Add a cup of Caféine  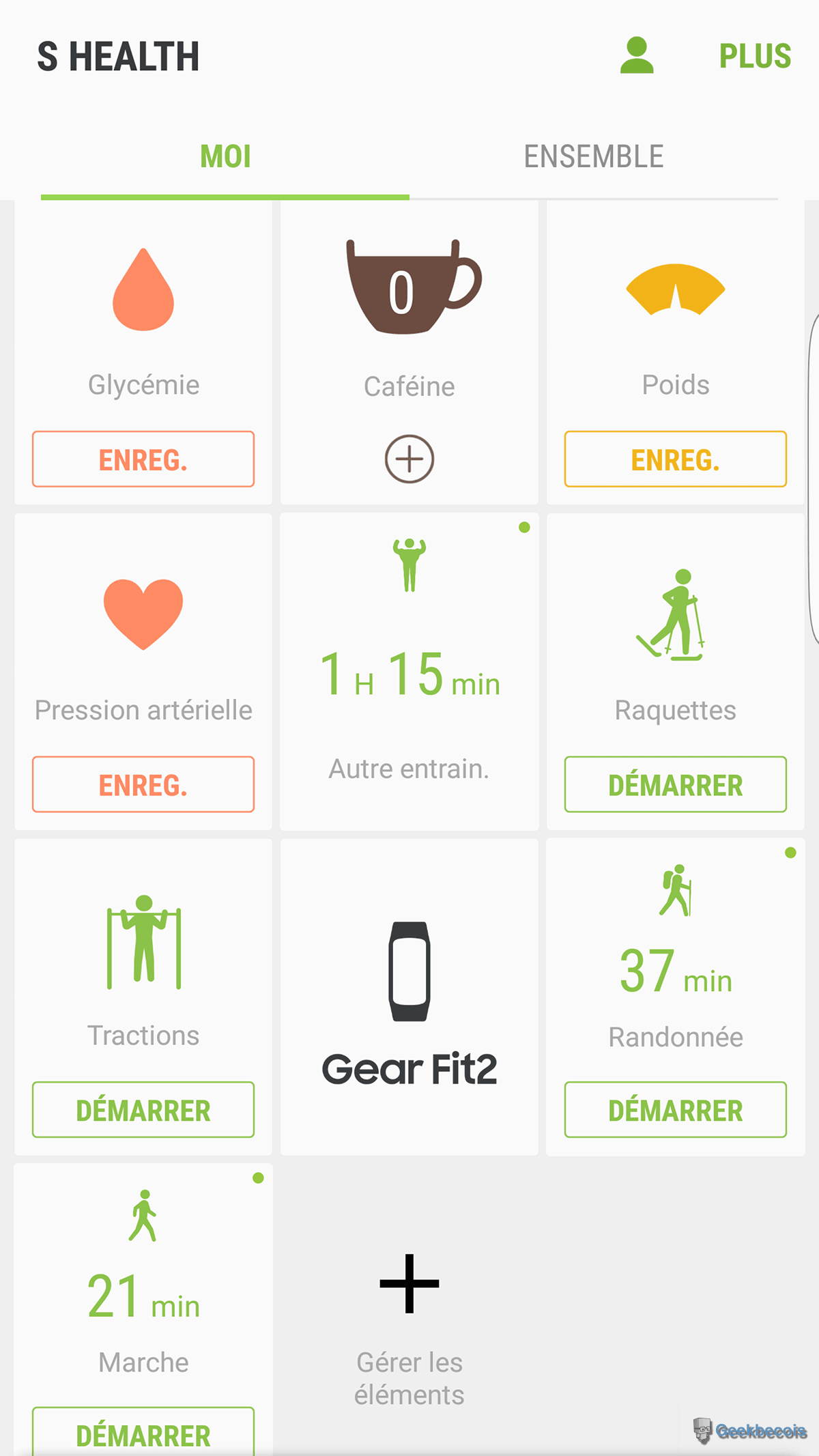[409, 459]
